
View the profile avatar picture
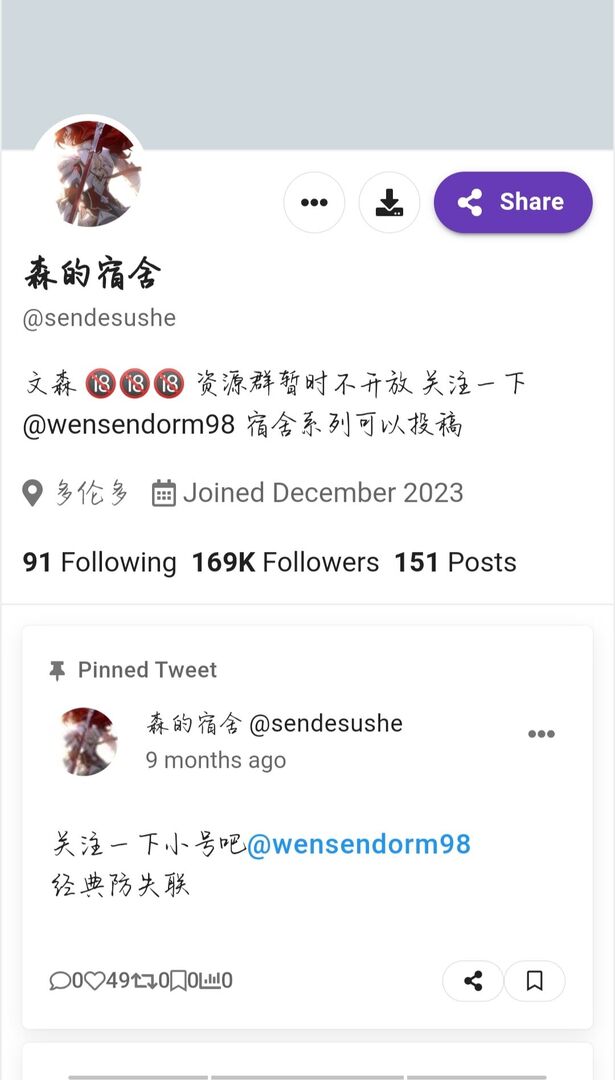tap(90, 172)
